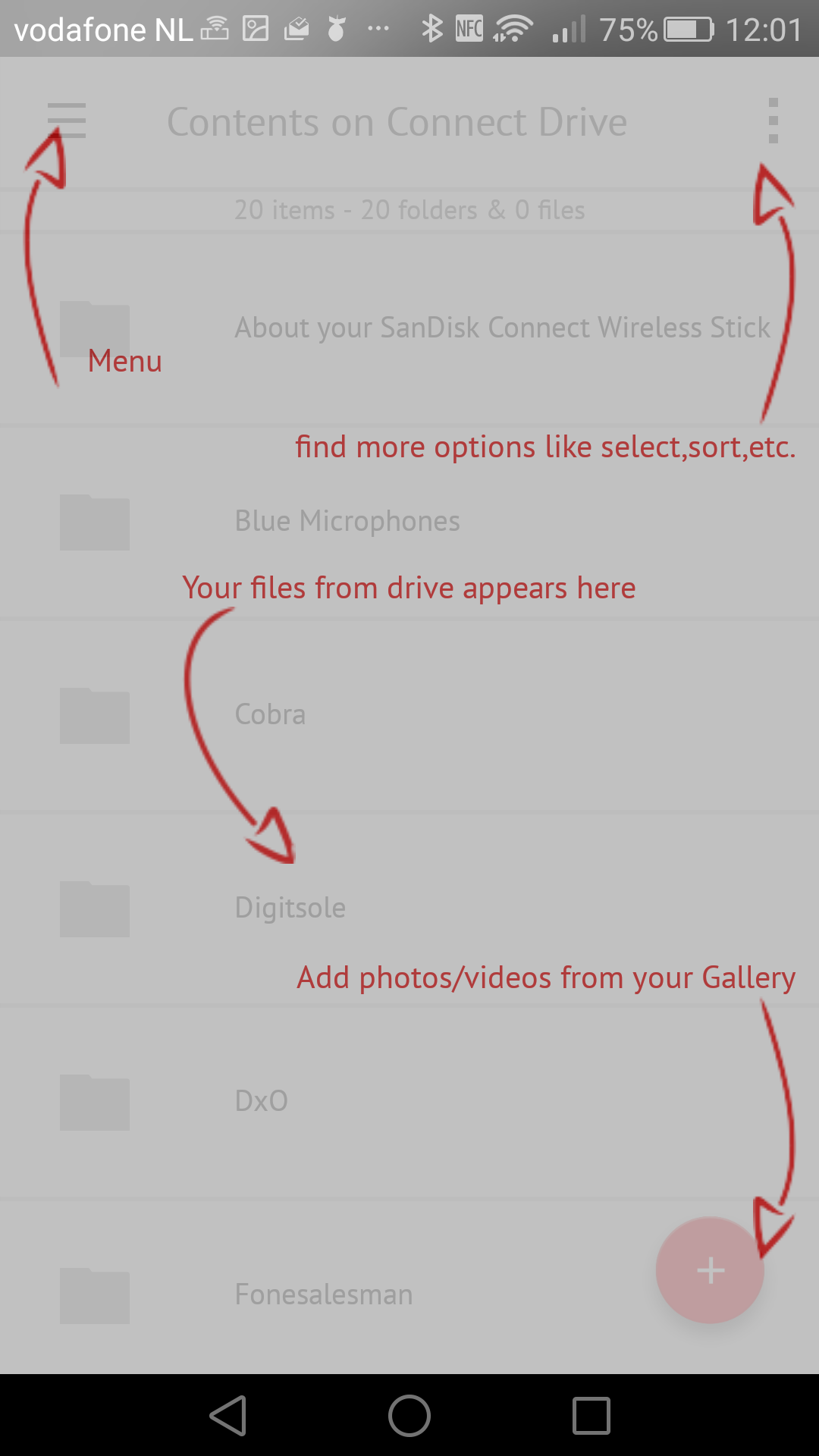Tap the plus button to add photos

pos(710,1270)
